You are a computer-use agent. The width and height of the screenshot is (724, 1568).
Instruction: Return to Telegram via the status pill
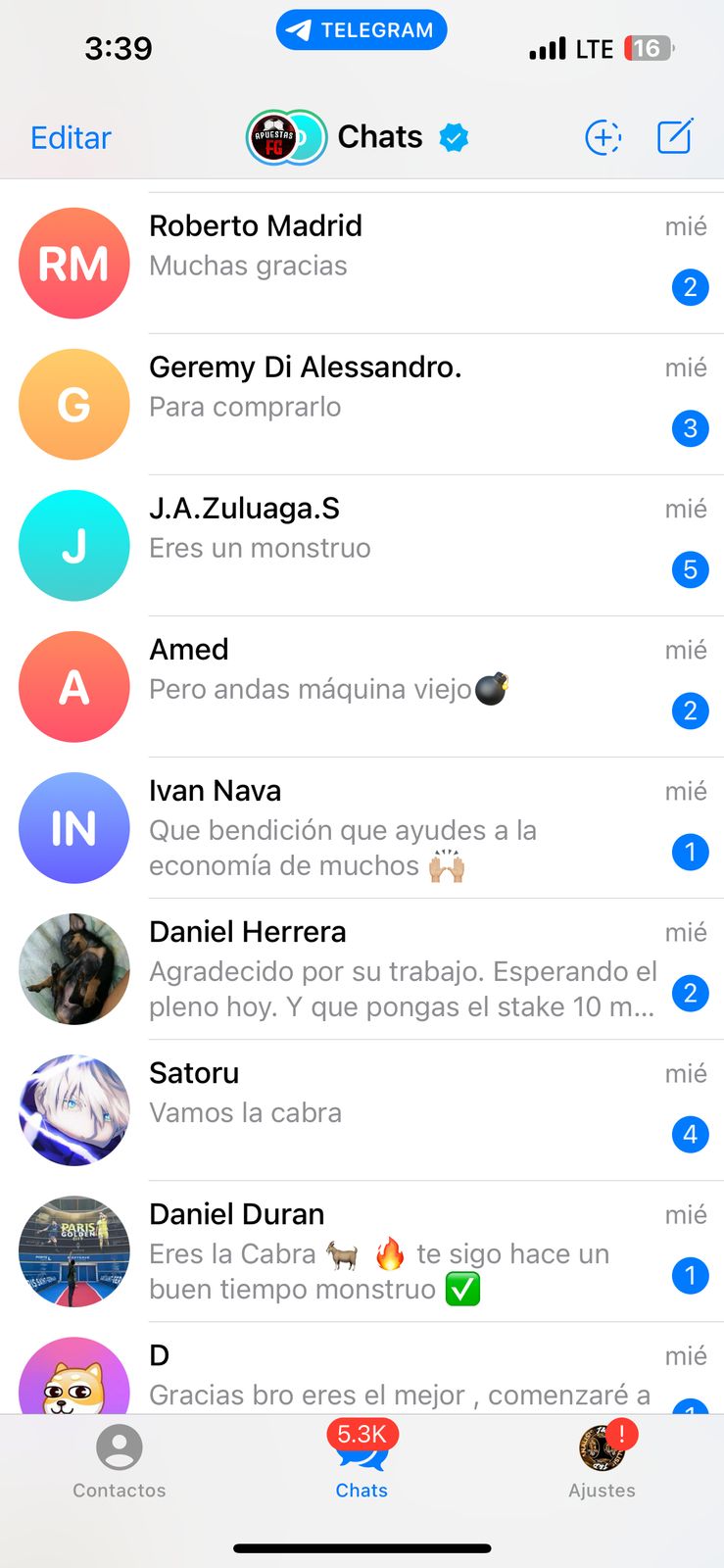pyautogui.click(x=362, y=30)
